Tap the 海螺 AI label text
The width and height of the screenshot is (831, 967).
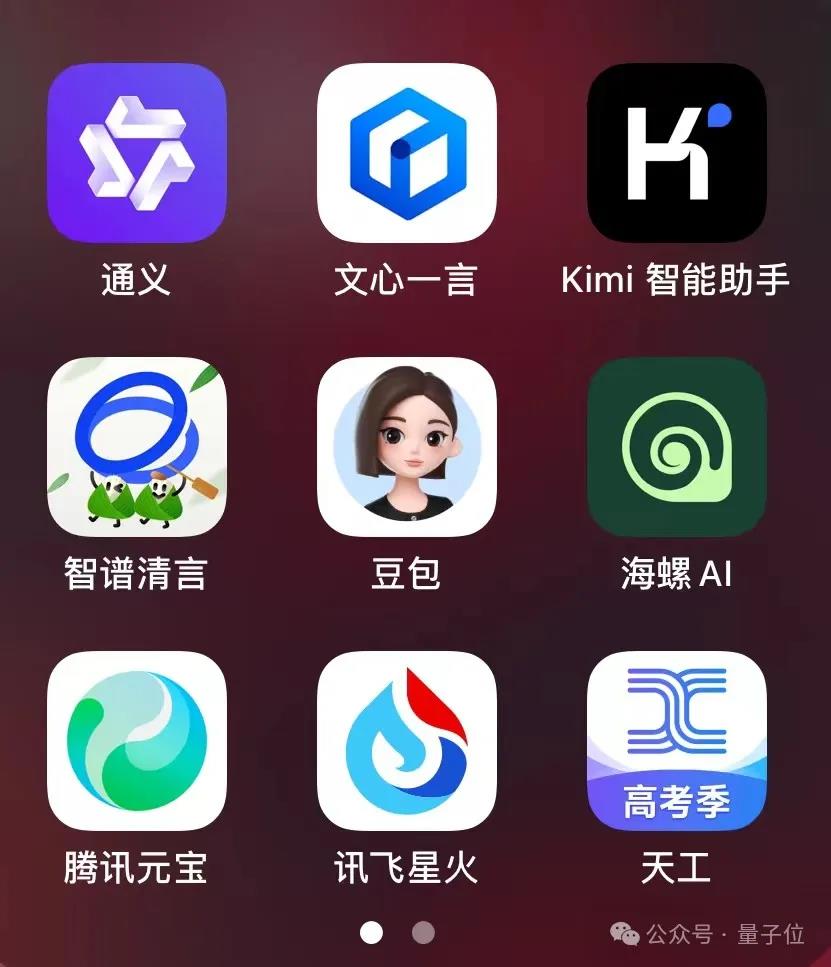pos(676,572)
